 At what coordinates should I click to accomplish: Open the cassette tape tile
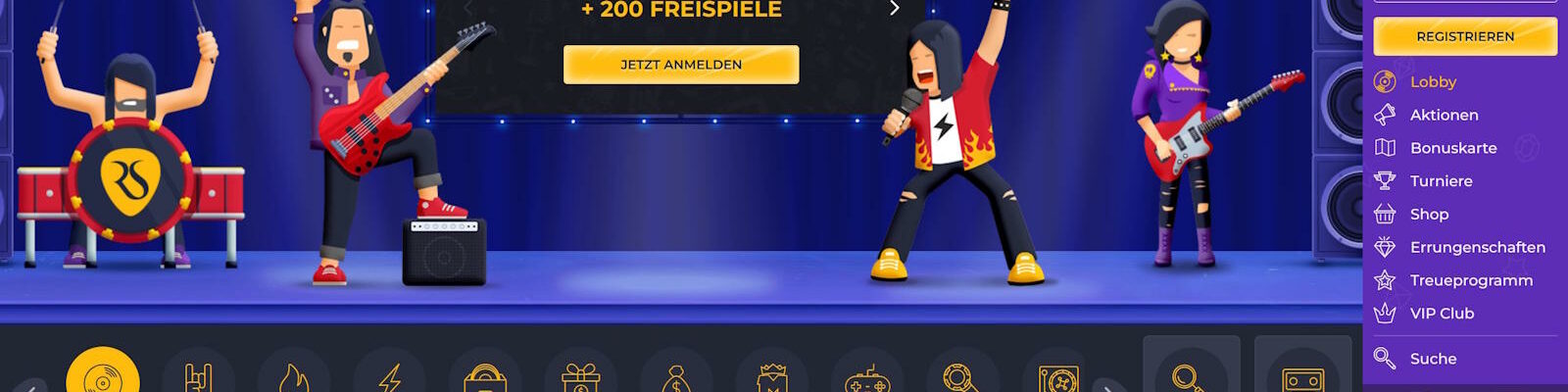point(1302,376)
